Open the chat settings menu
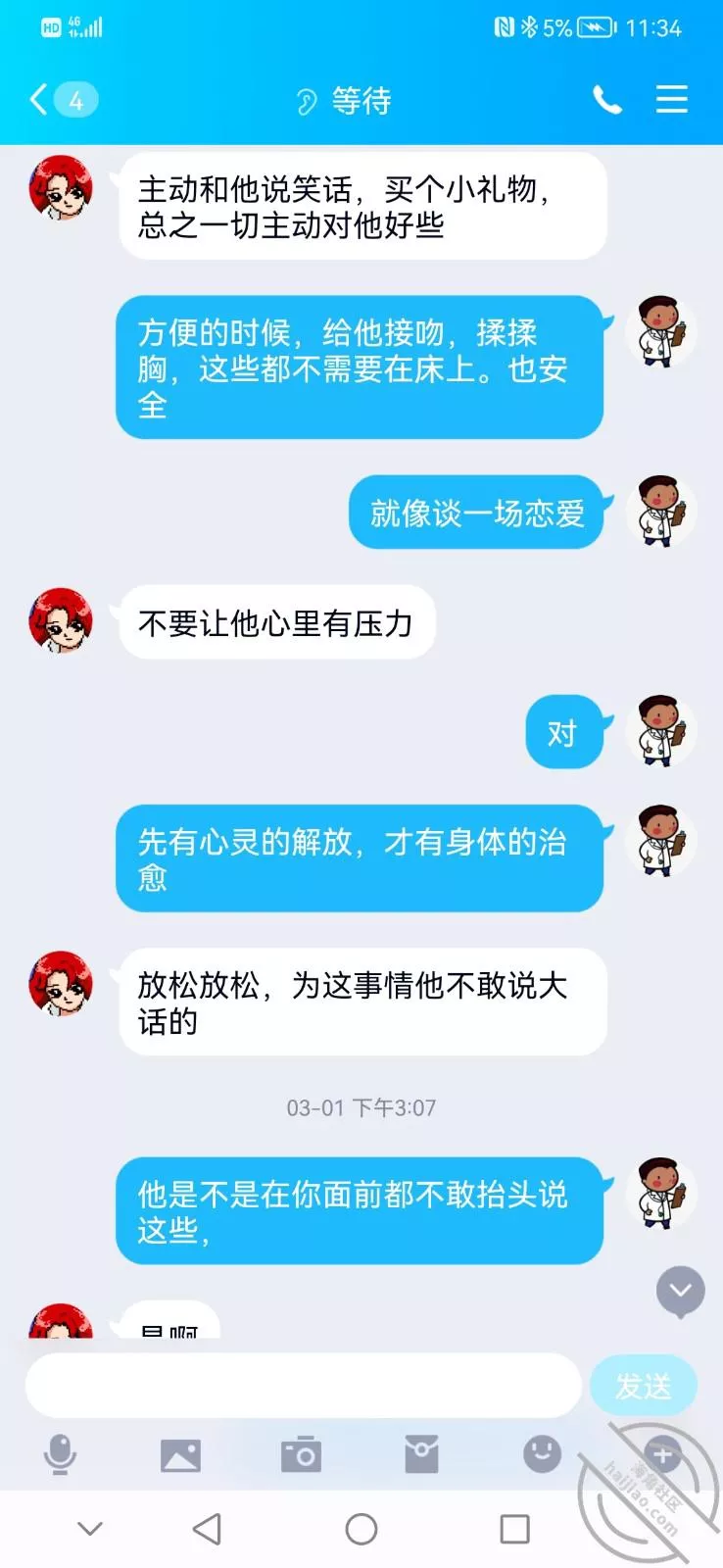Image resolution: width=723 pixels, height=1568 pixels. [x=671, y=100]
